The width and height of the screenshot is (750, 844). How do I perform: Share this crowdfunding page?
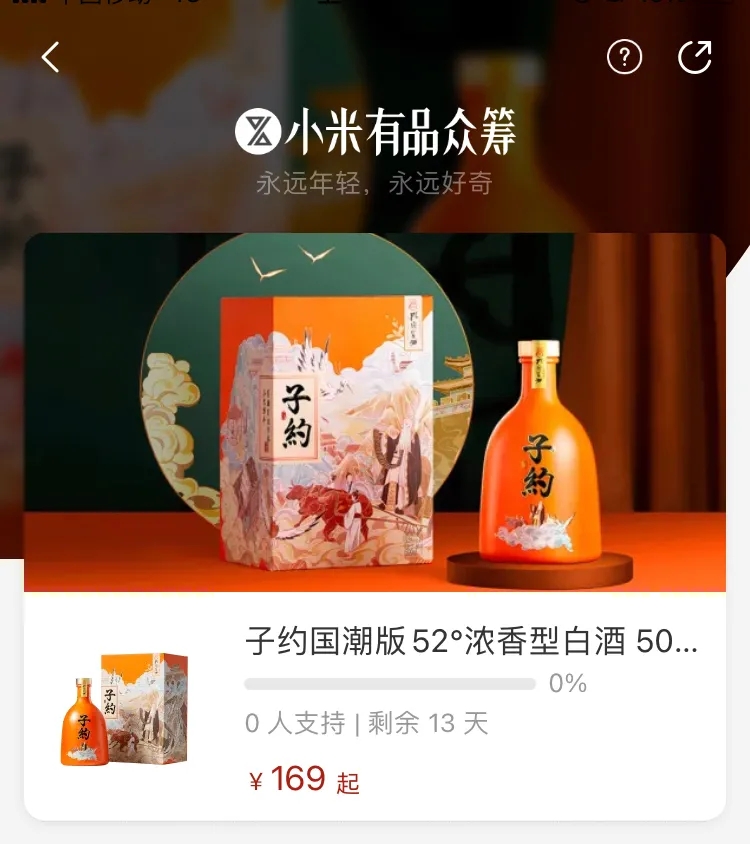coord(695,57)
